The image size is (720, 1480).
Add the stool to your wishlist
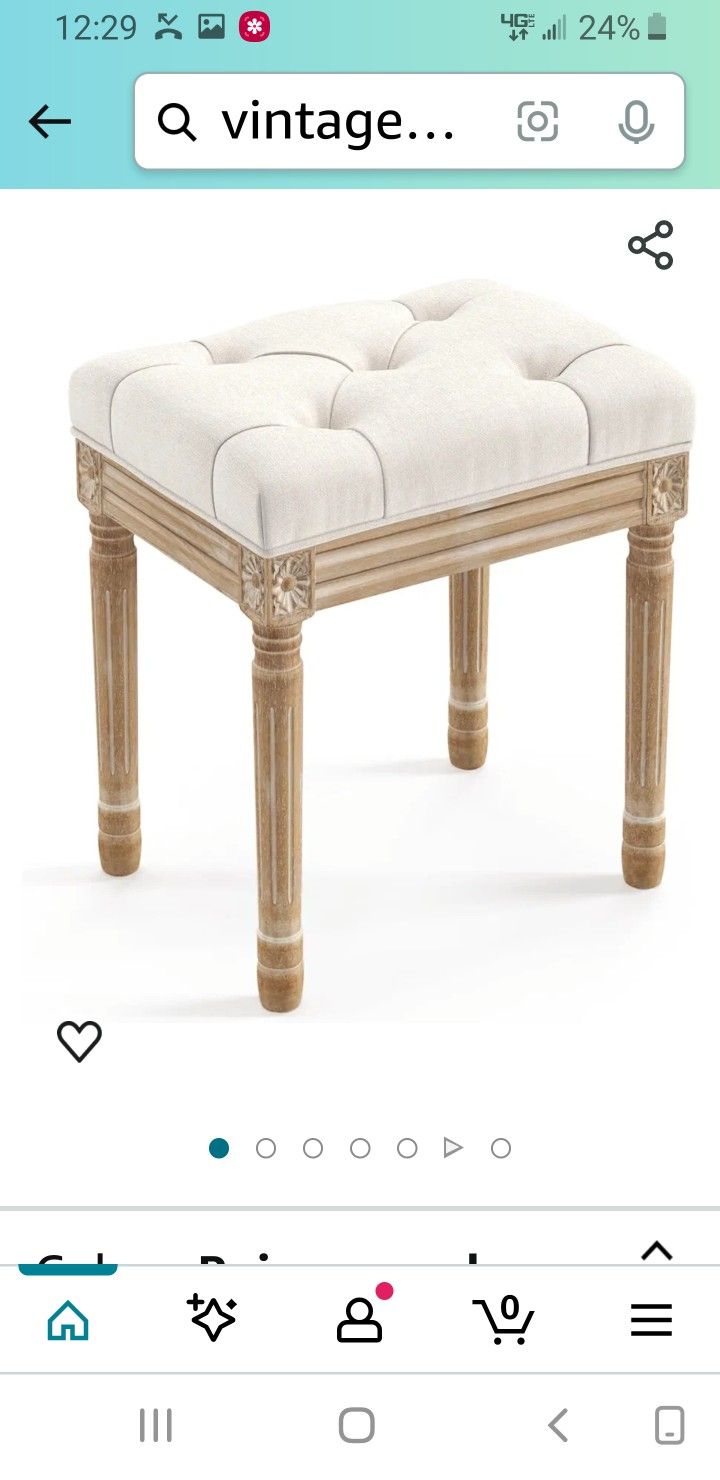pos(79,1041)
